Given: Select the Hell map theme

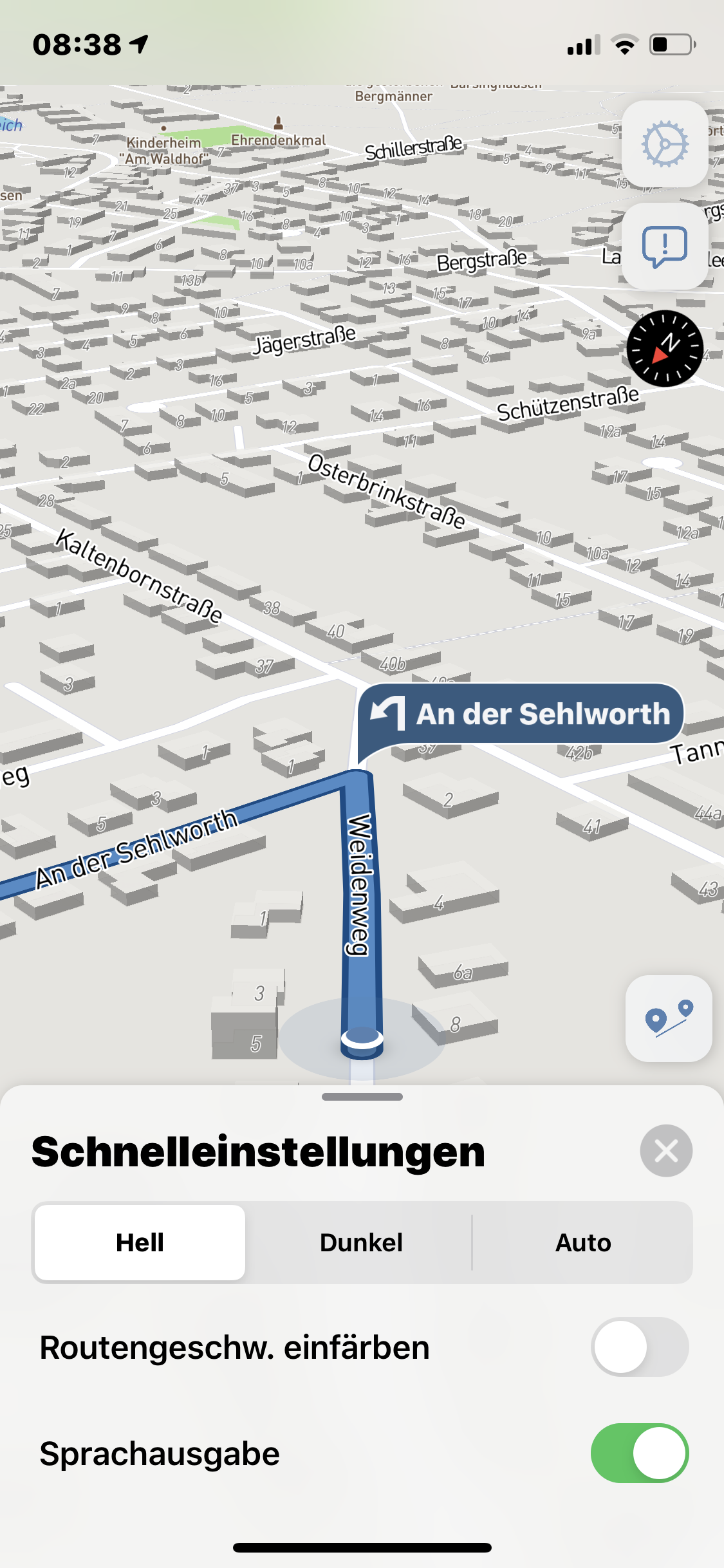Looking at the screenshot, I should pos(140,1242).
